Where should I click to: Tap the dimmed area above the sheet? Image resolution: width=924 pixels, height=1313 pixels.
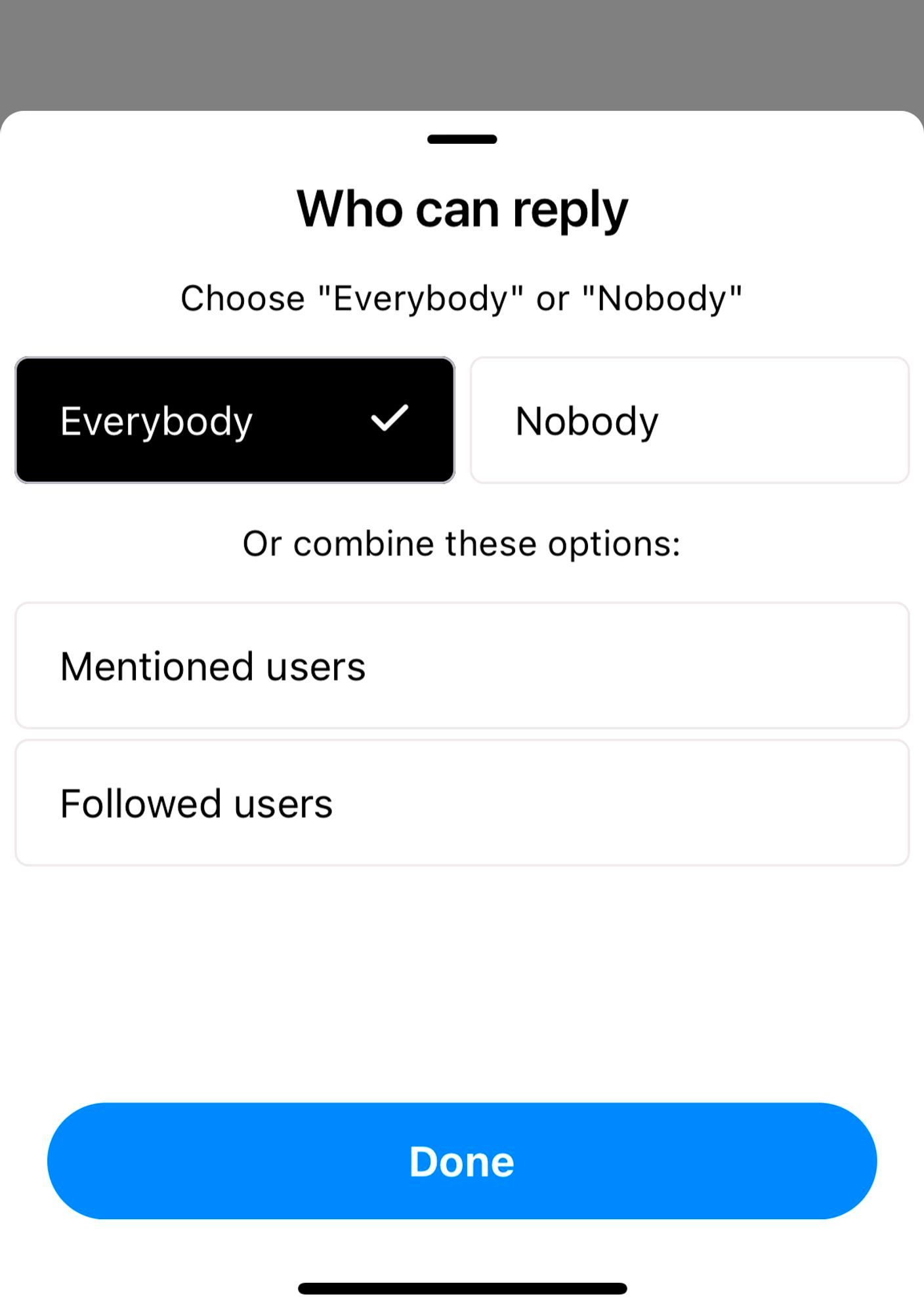click(x=462, y=49)
